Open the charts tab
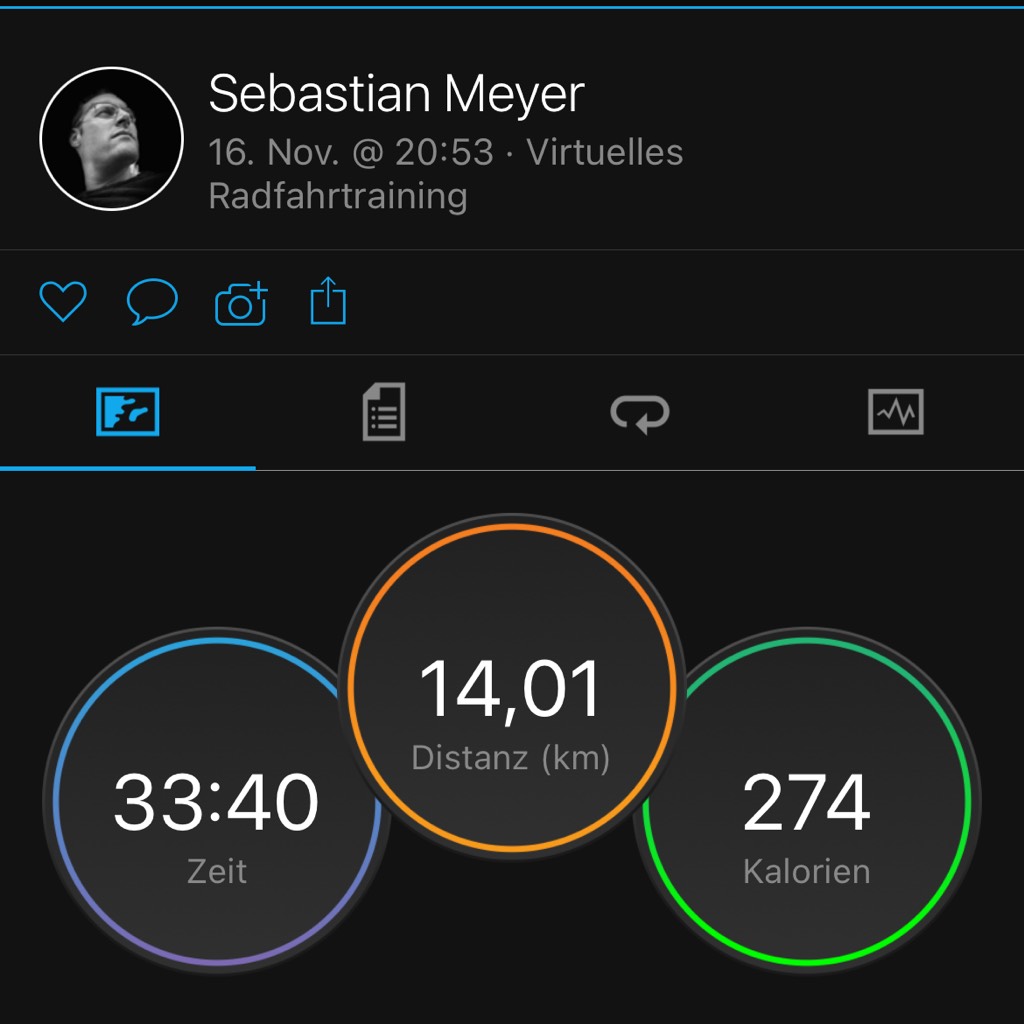The height and width of the screenshot is (1024, 1024). (896, 412)
